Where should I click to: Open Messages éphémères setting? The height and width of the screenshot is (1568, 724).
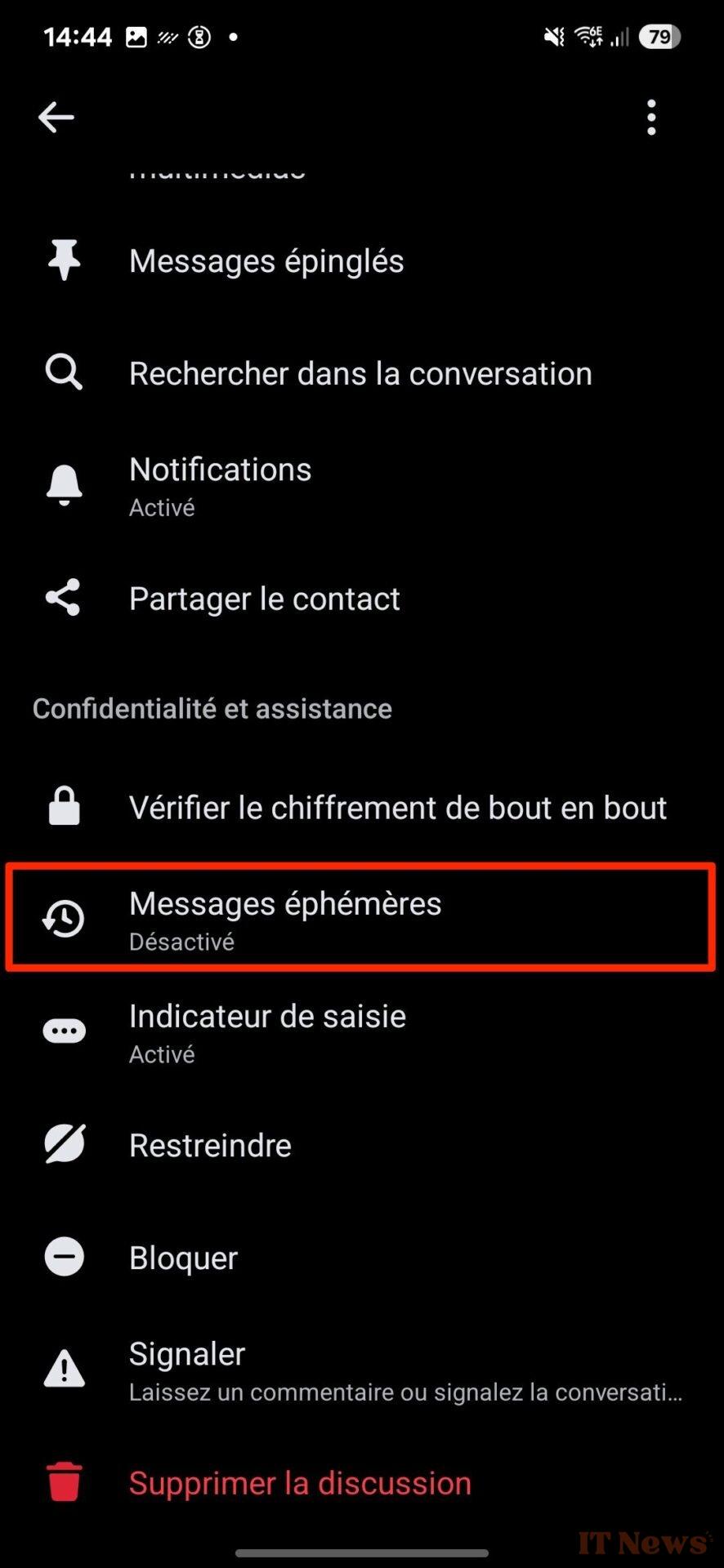click(362, 919)
